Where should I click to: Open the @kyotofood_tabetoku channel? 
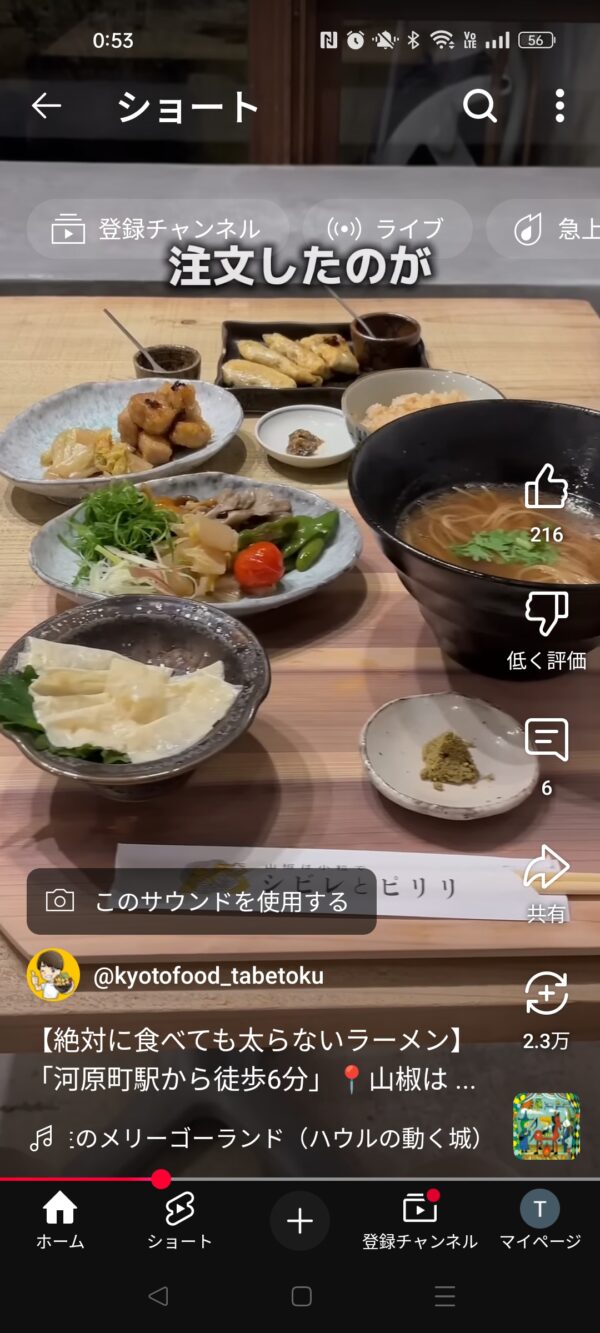208,976
